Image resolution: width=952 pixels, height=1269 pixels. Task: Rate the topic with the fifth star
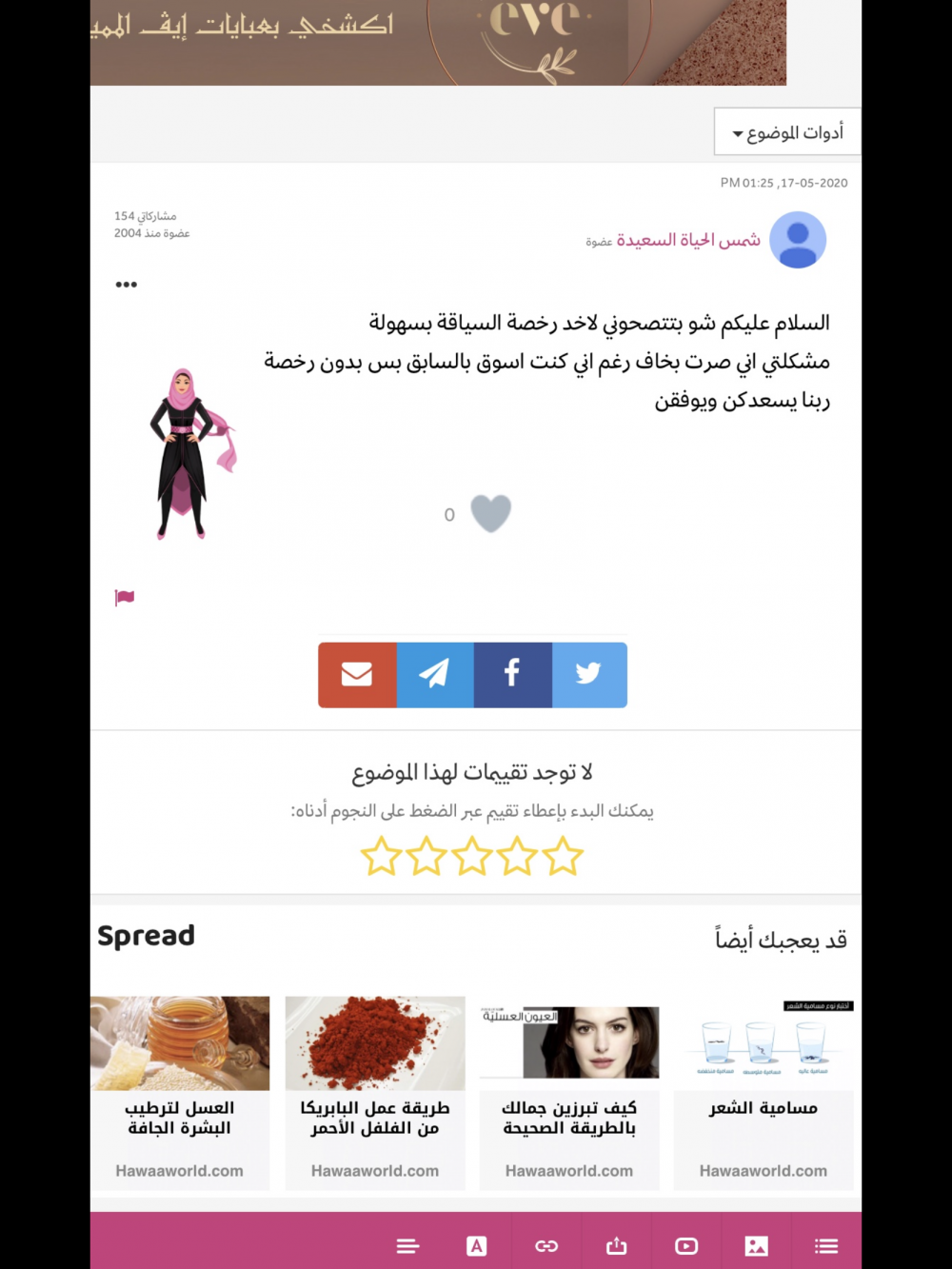click(381, 856)
